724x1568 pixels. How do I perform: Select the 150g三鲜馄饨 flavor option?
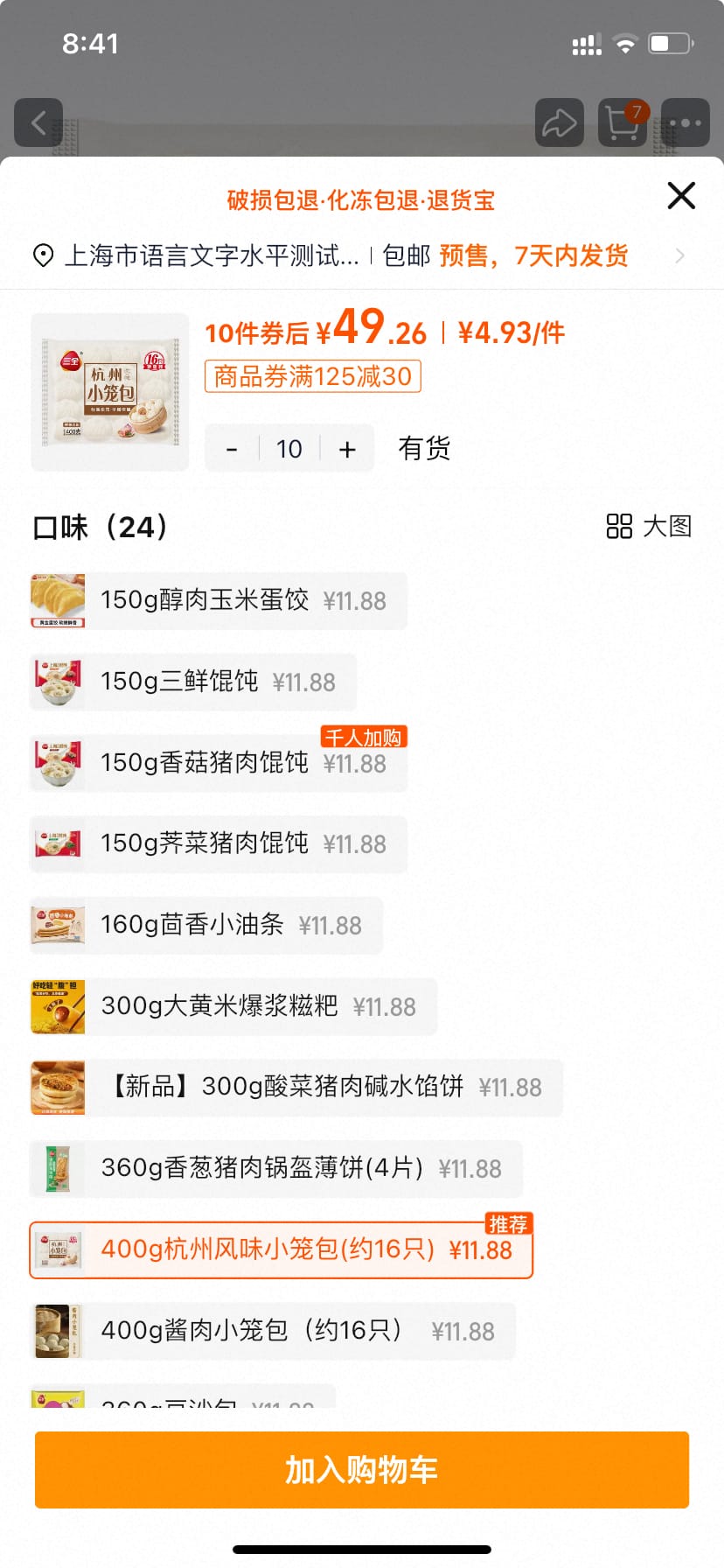click(192, 682)
